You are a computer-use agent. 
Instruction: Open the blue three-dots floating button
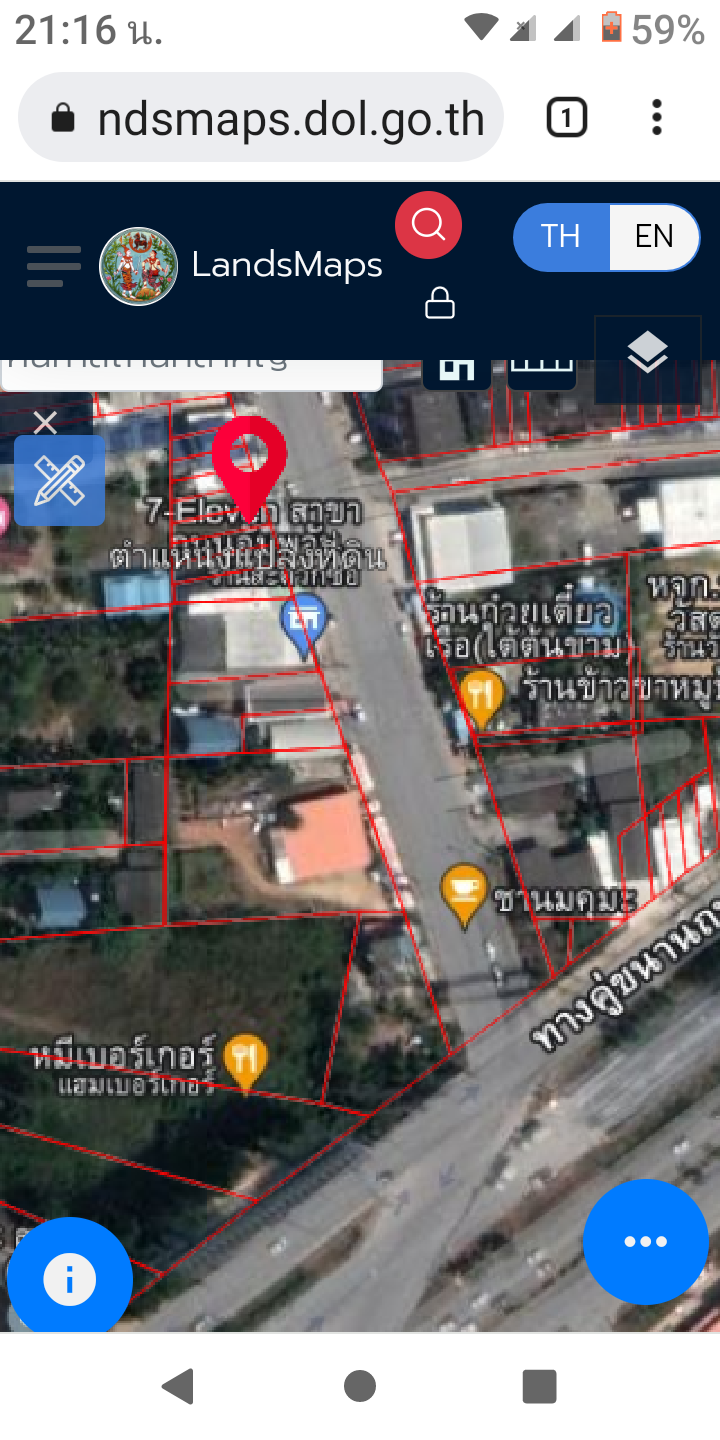[x=646, y=1242]
